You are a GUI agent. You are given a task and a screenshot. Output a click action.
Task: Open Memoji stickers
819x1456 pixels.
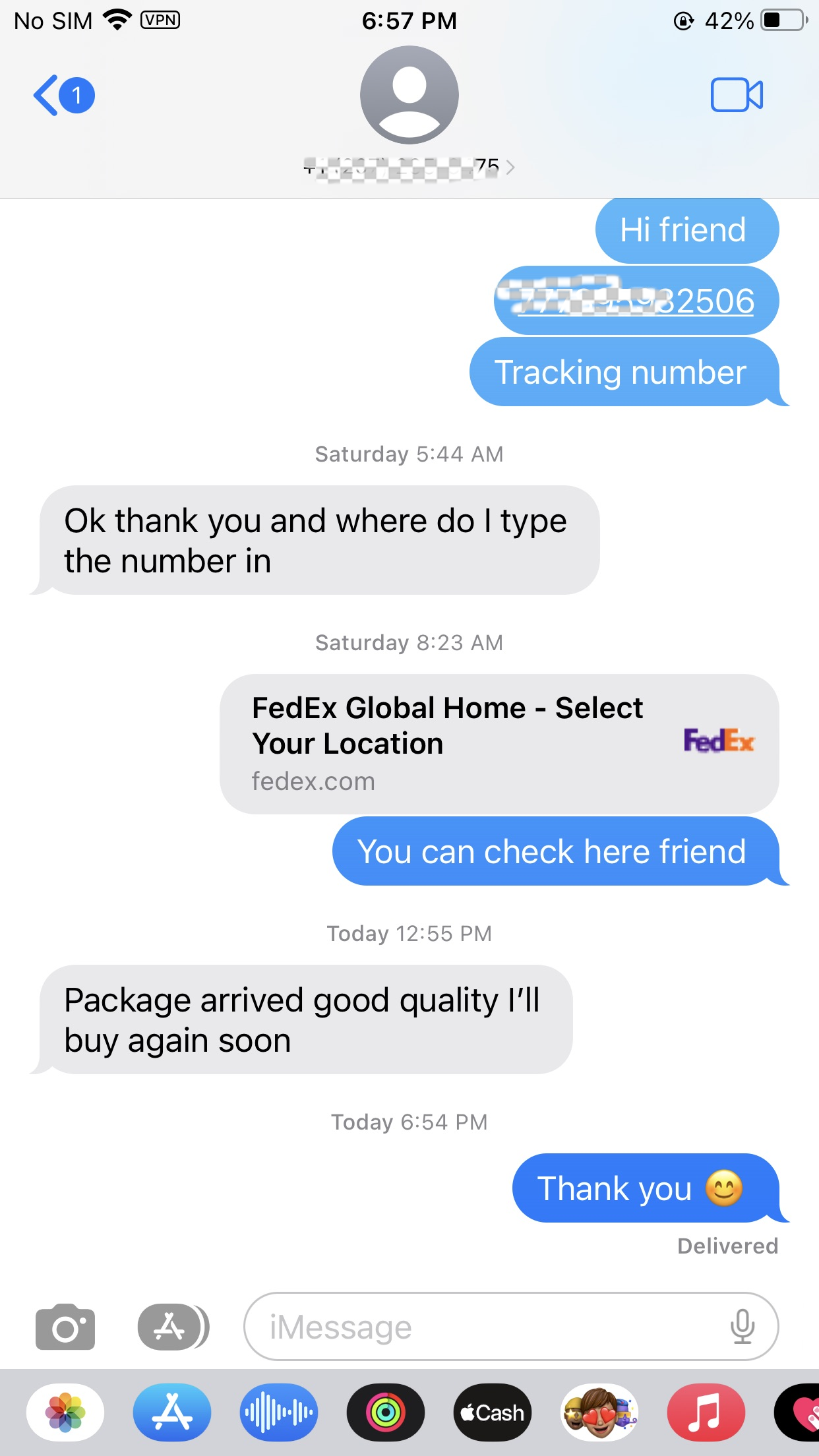click(599, 1412)
